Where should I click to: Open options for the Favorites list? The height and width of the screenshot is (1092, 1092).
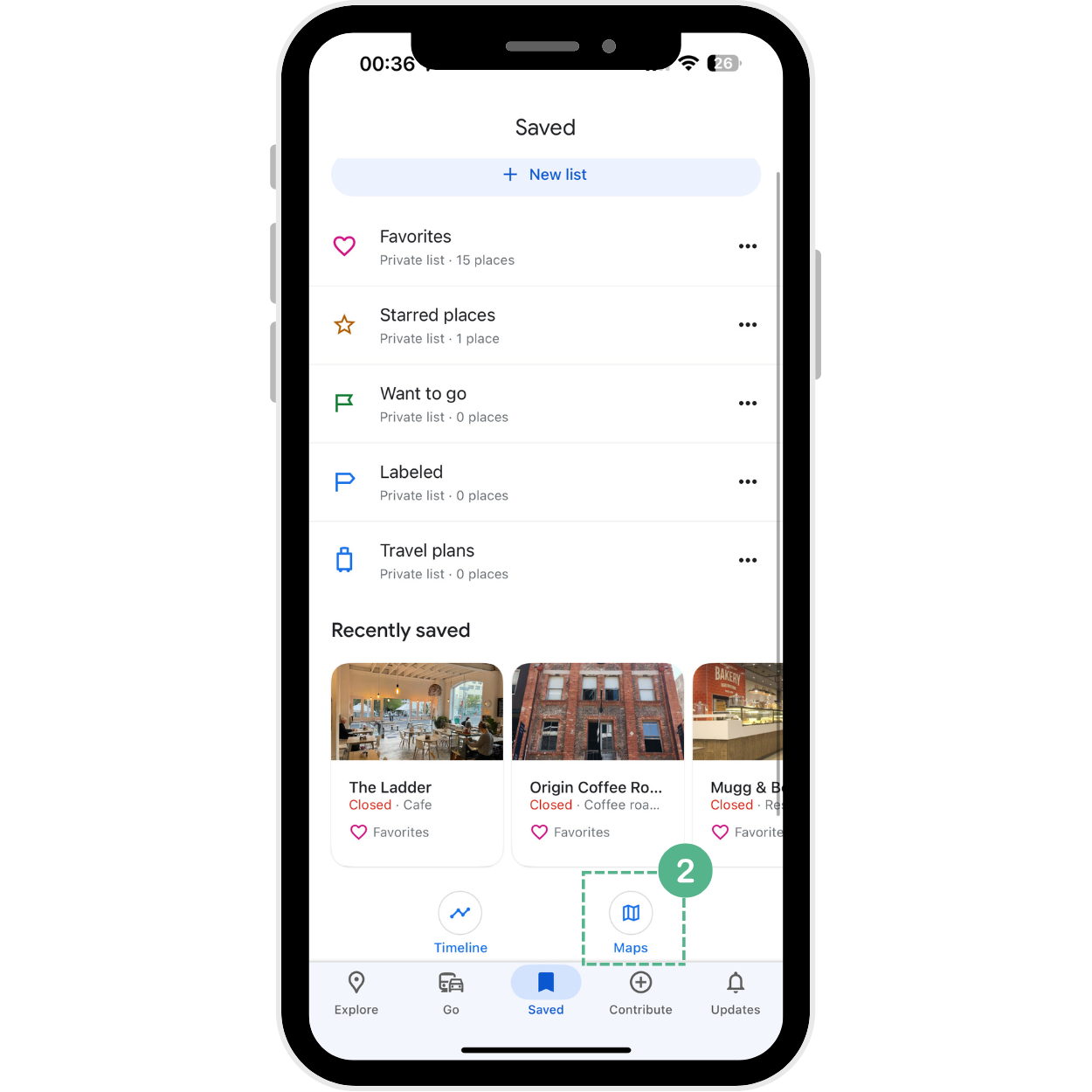[x=747, y=246]
